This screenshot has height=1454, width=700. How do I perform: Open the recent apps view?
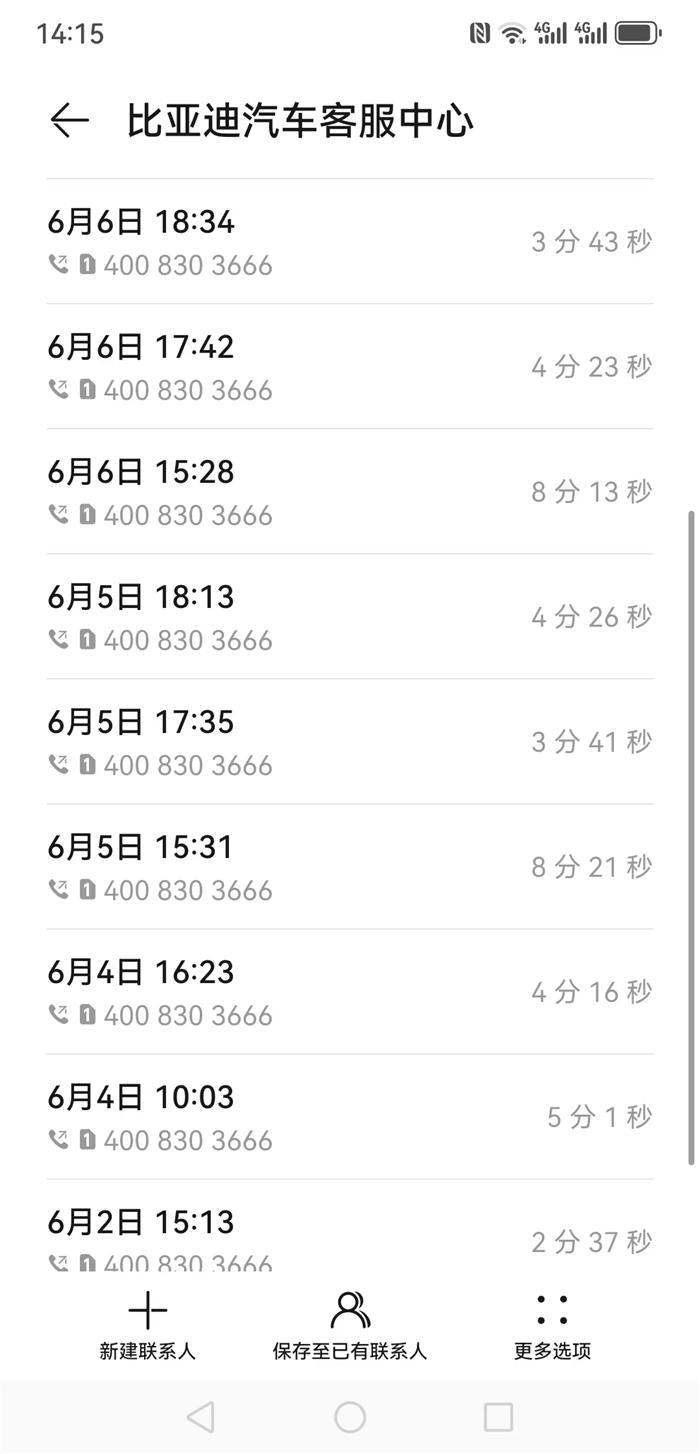click(498, 1417)
